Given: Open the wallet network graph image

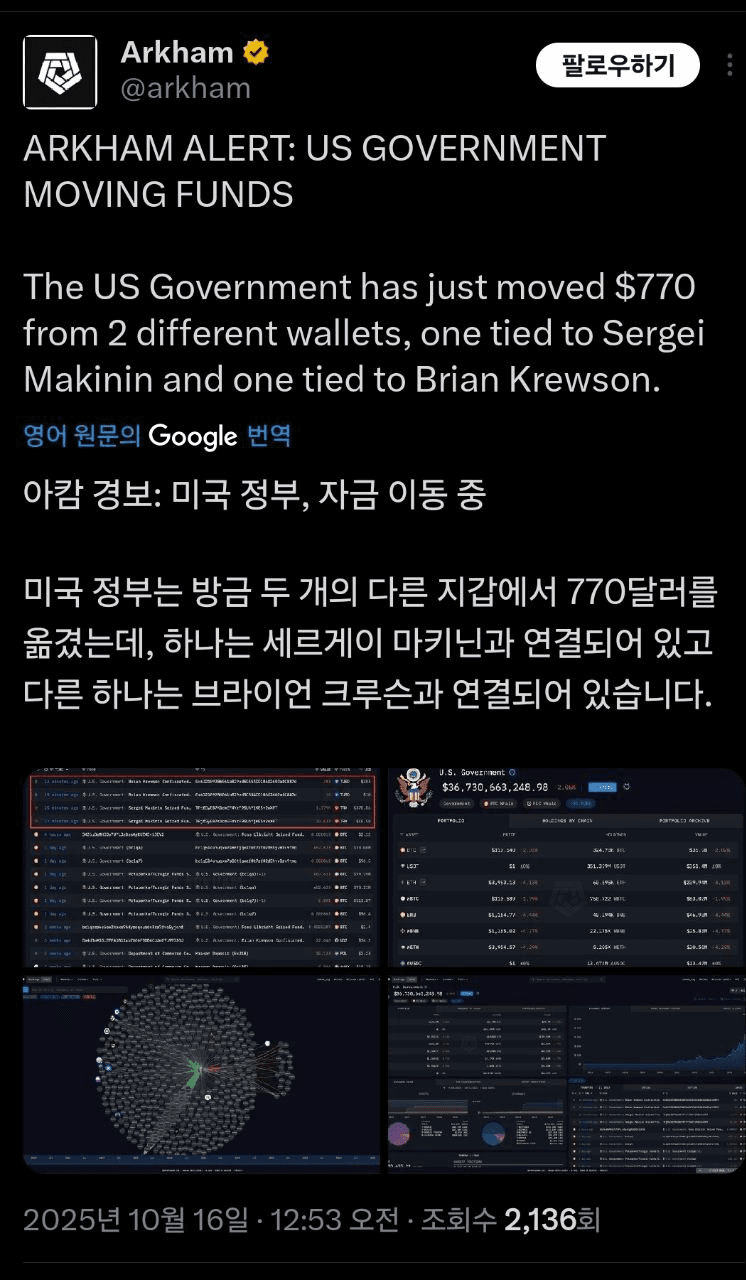Looking at the screenshot, I should (202, 1073).
